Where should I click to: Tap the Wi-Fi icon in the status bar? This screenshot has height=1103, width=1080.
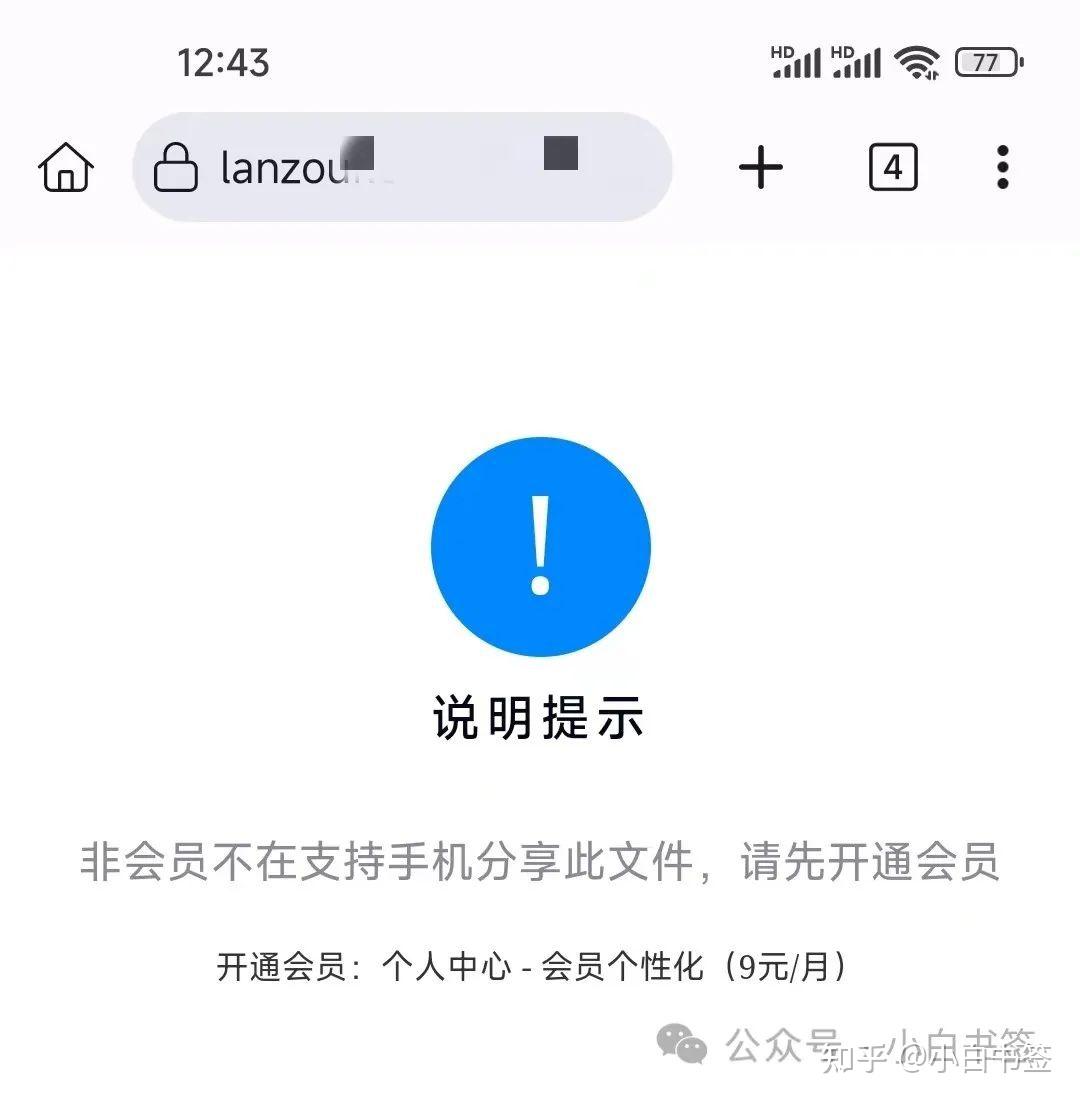click(916, 62)
